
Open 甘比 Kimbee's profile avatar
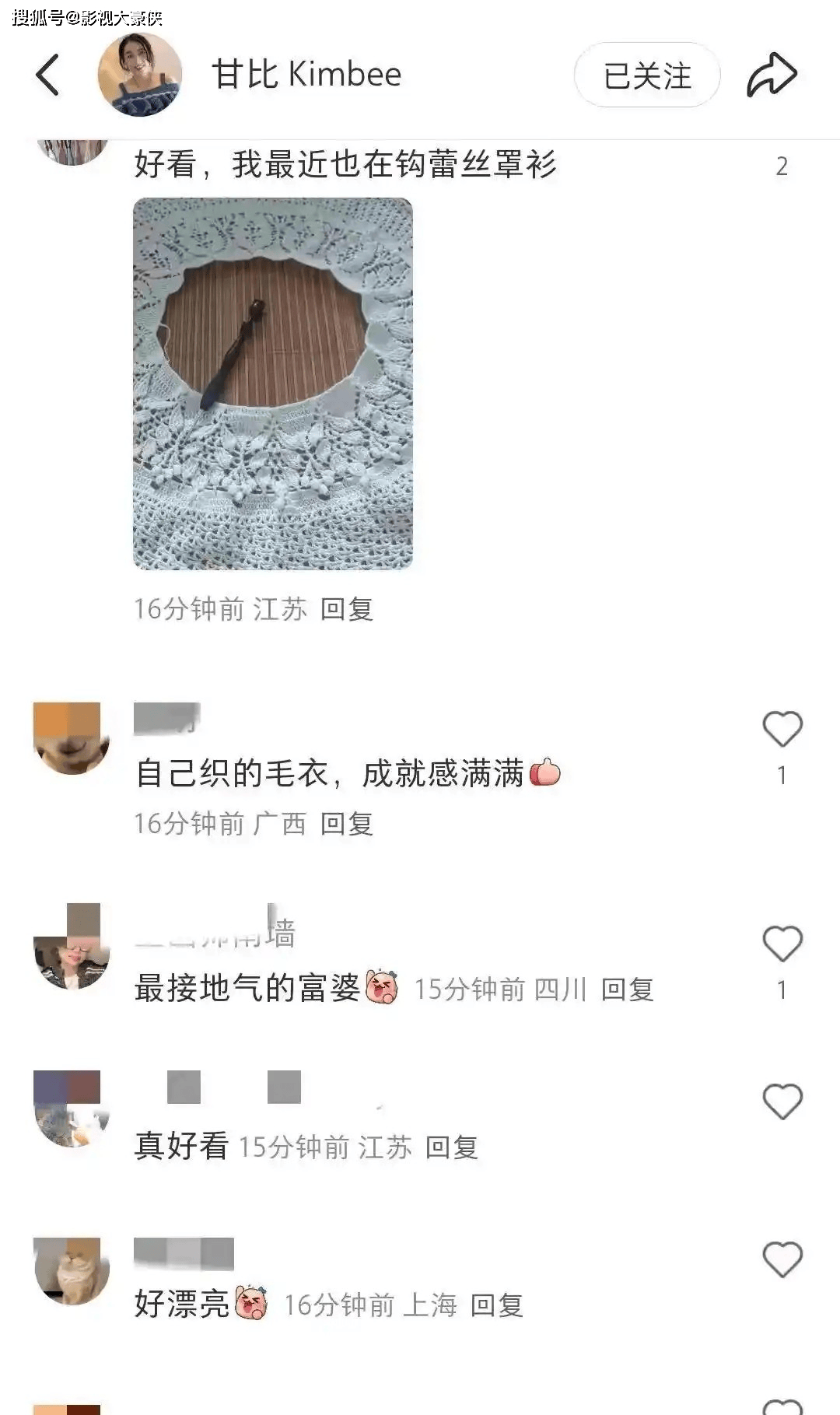140,75
